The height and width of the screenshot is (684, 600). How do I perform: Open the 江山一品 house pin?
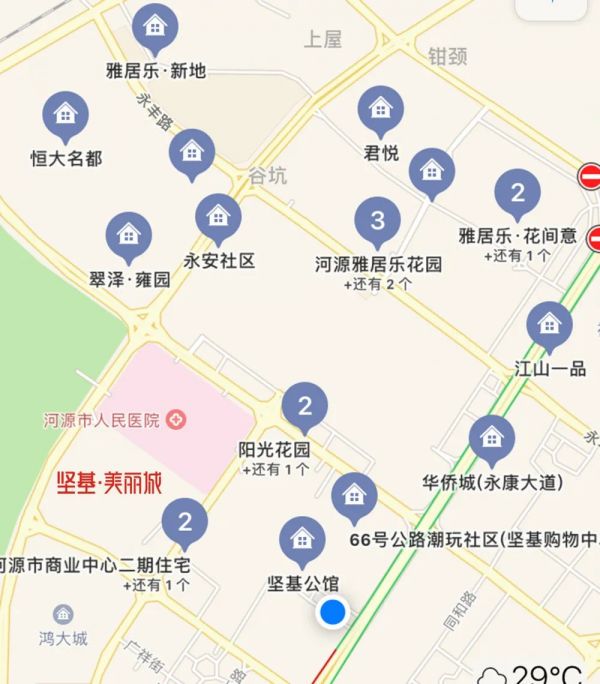(x=549, y=325)
